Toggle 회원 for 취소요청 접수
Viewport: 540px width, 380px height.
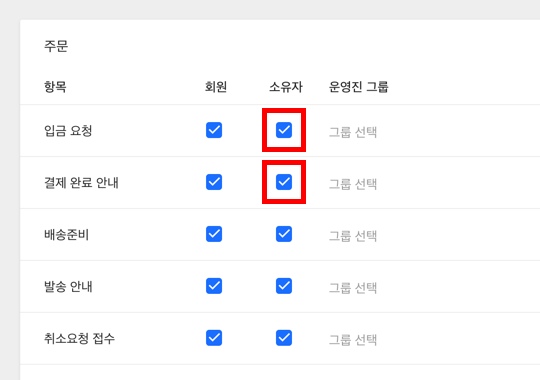click(x=214, y=338)
